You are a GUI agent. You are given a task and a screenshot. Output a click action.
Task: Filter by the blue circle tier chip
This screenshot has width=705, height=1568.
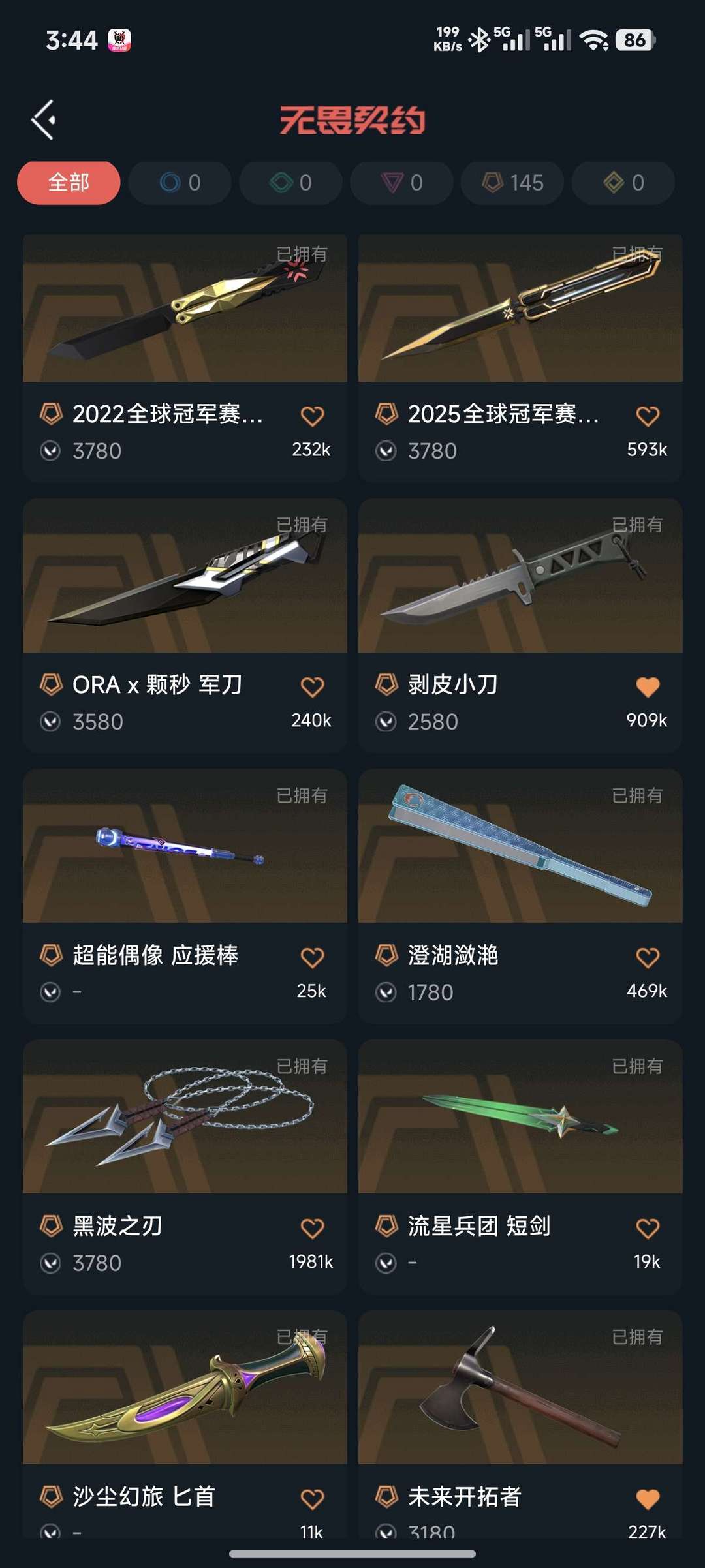point(180,183)
